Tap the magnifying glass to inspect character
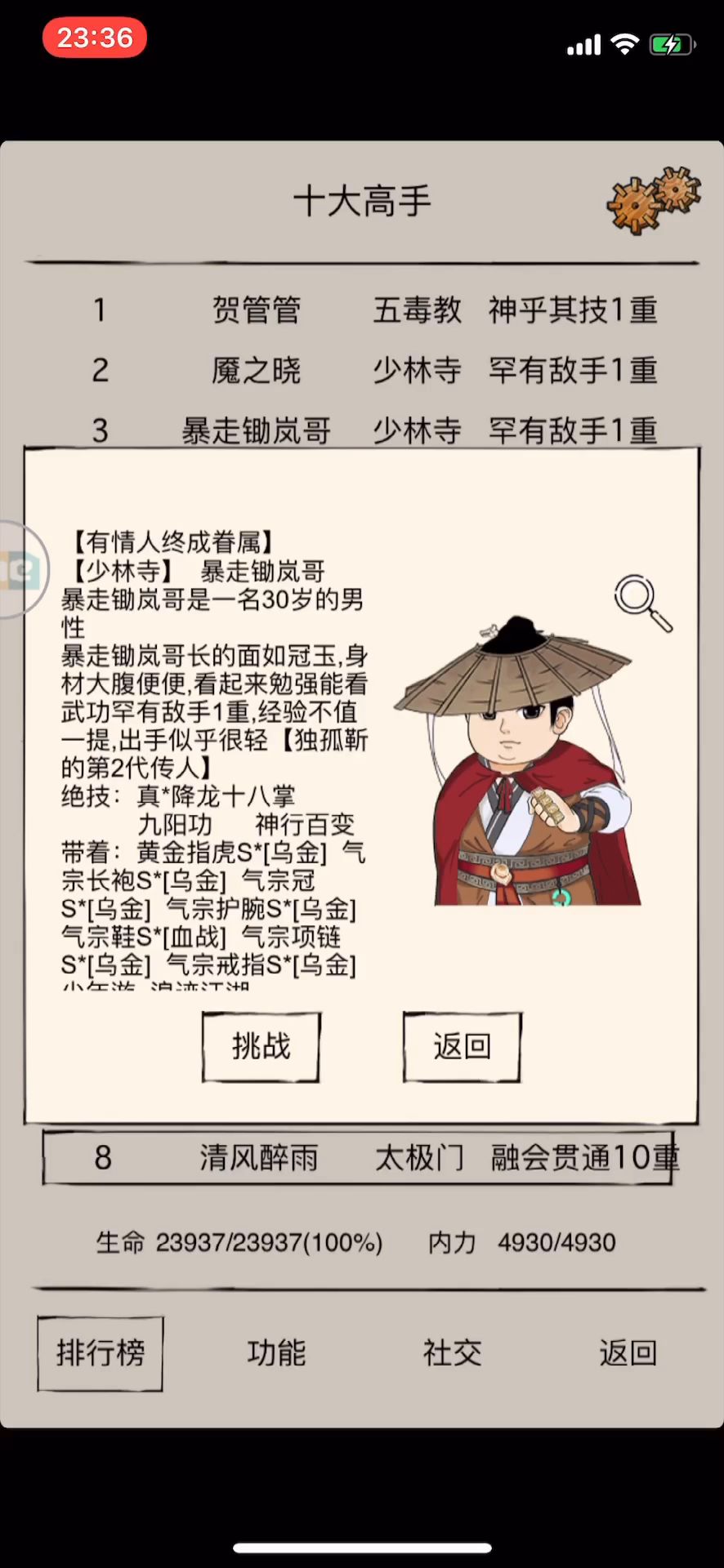 click(643, 603)
